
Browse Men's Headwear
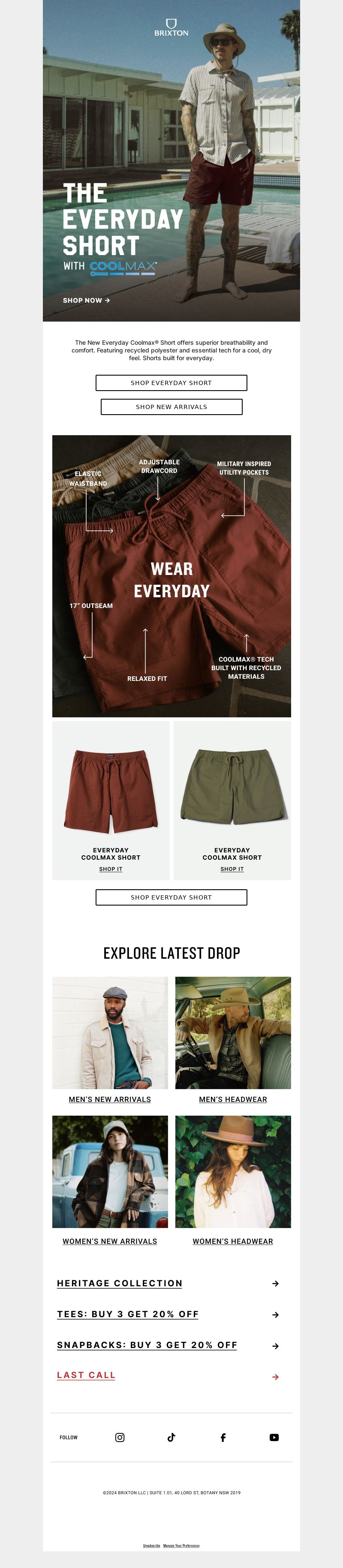pos(233,1099)
